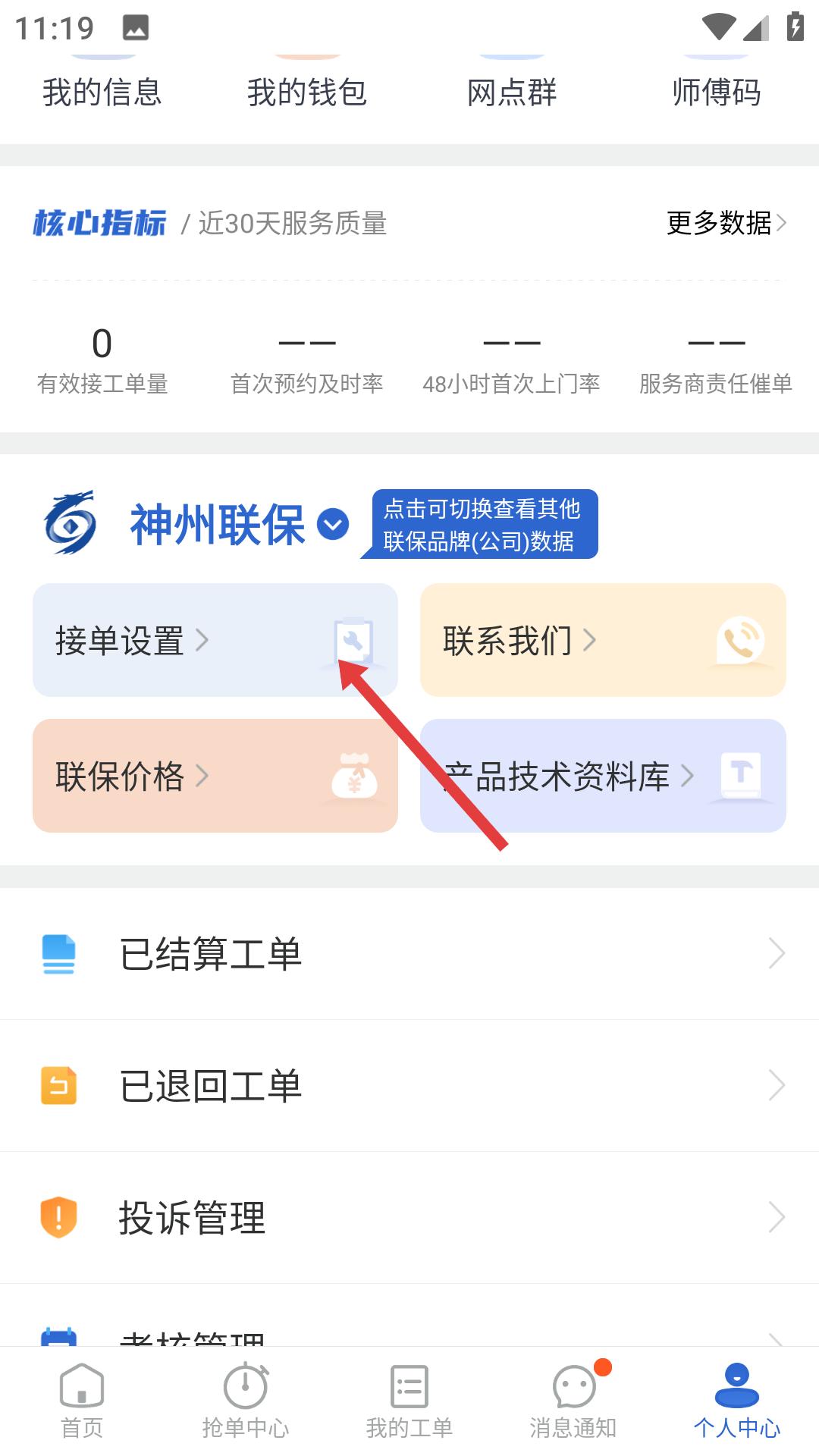This screenshot has height=1456, width=819.
Task: Expand the 神州联保 brand switcher dropdown
Action: coord(333,524)
